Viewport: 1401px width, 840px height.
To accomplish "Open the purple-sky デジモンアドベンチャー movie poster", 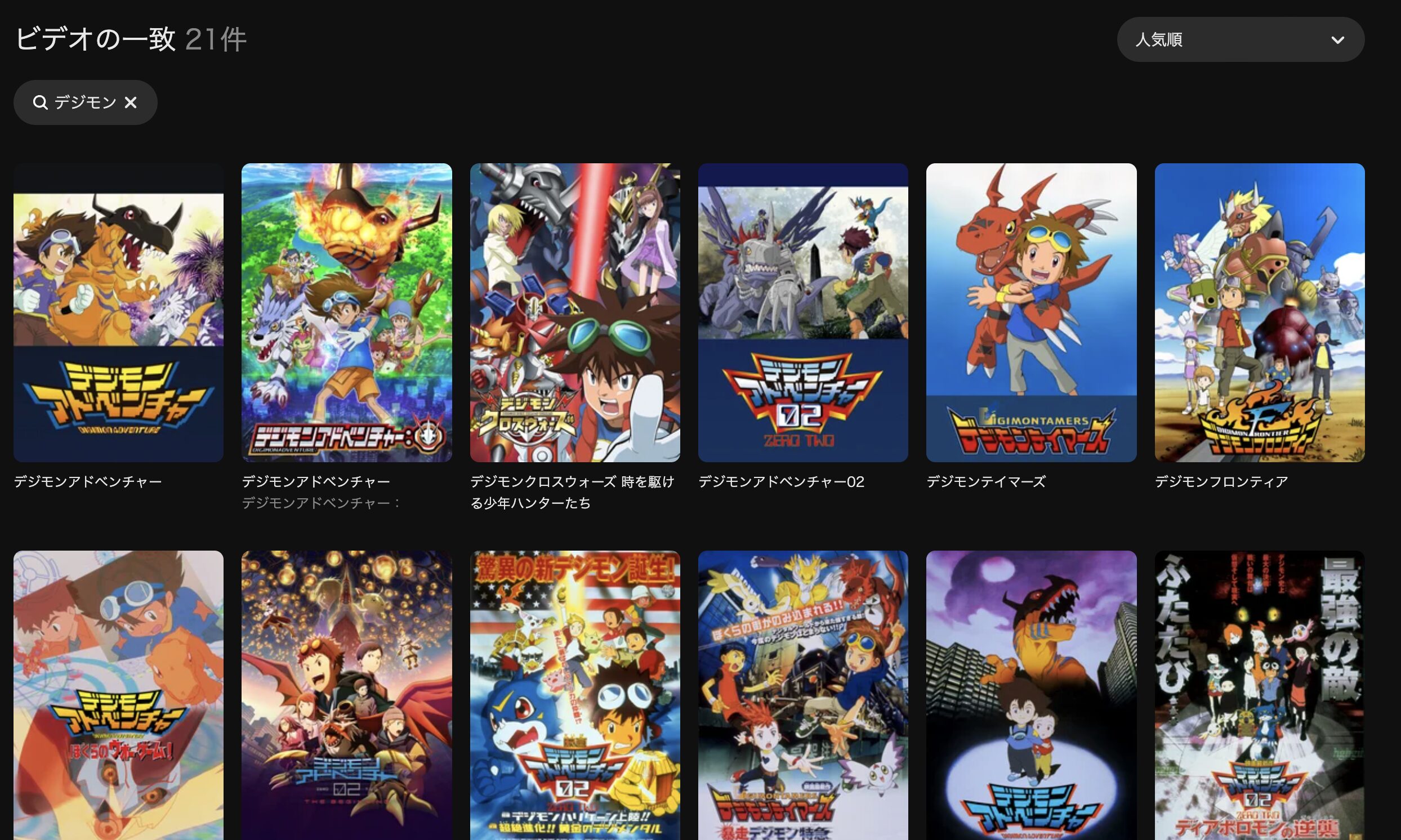I will [1031, 695].
